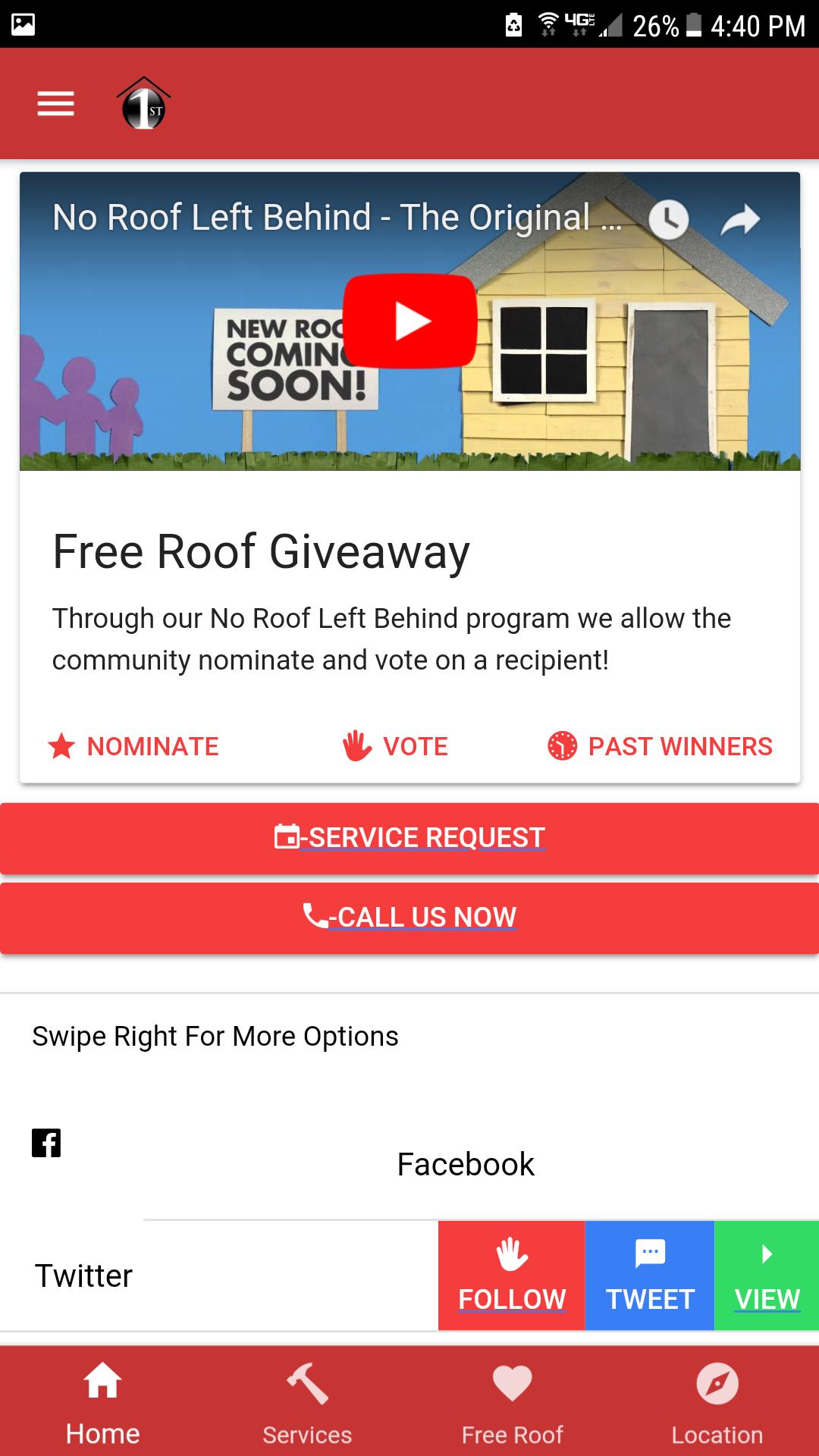The height and width of the screenshot is (1456, 819).
Task: Switch to the Services tab
Action: click(x=307, y=1401)
